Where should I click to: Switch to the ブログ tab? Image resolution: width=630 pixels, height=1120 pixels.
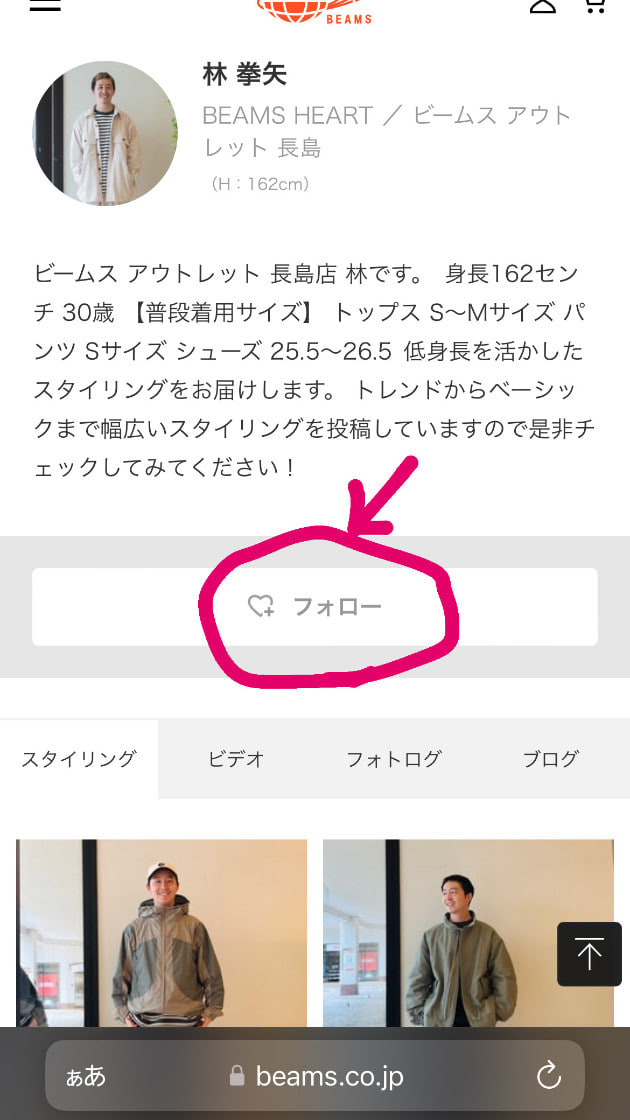(550, 758)
